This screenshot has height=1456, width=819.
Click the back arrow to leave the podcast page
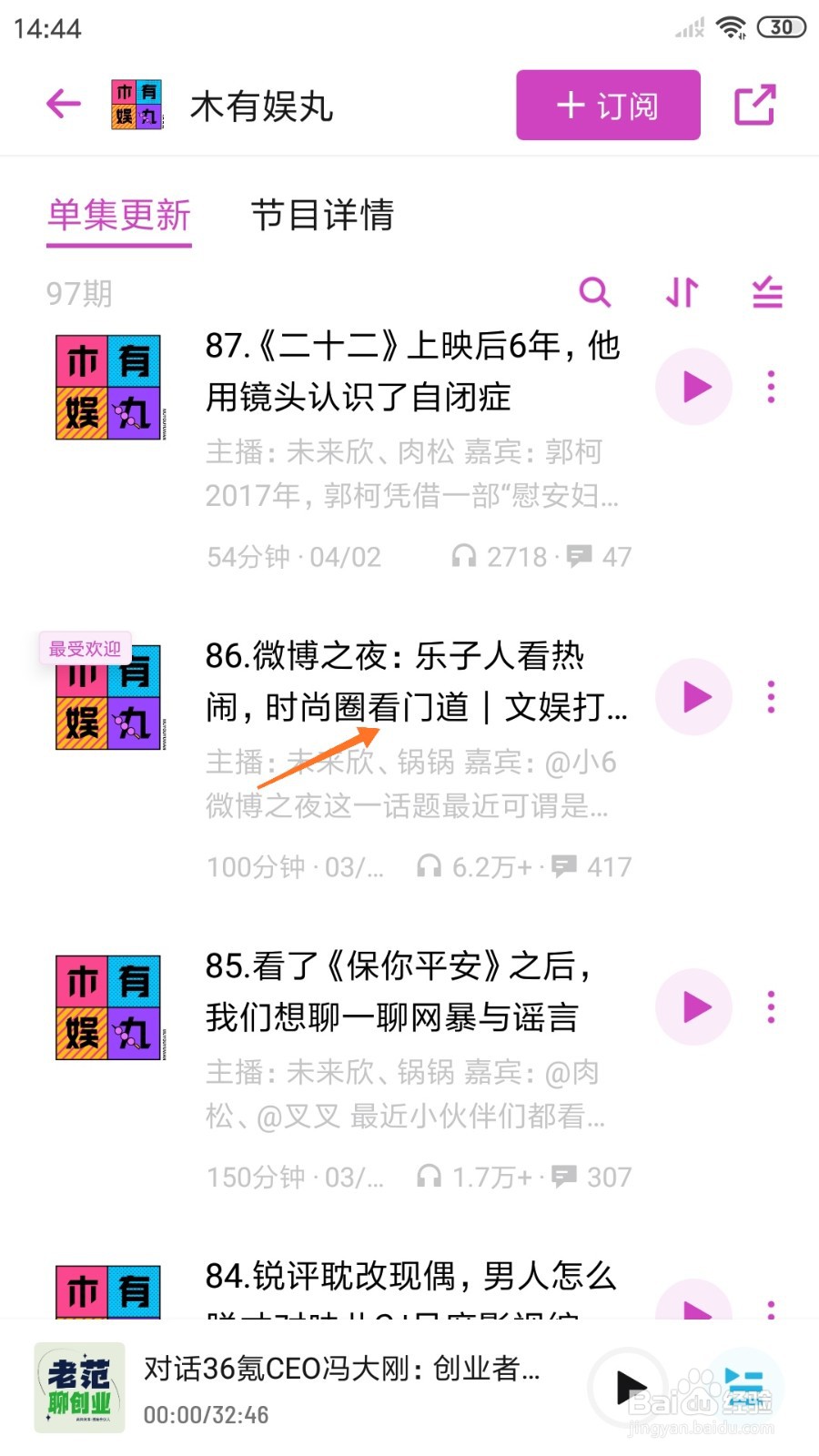point(62,104)
